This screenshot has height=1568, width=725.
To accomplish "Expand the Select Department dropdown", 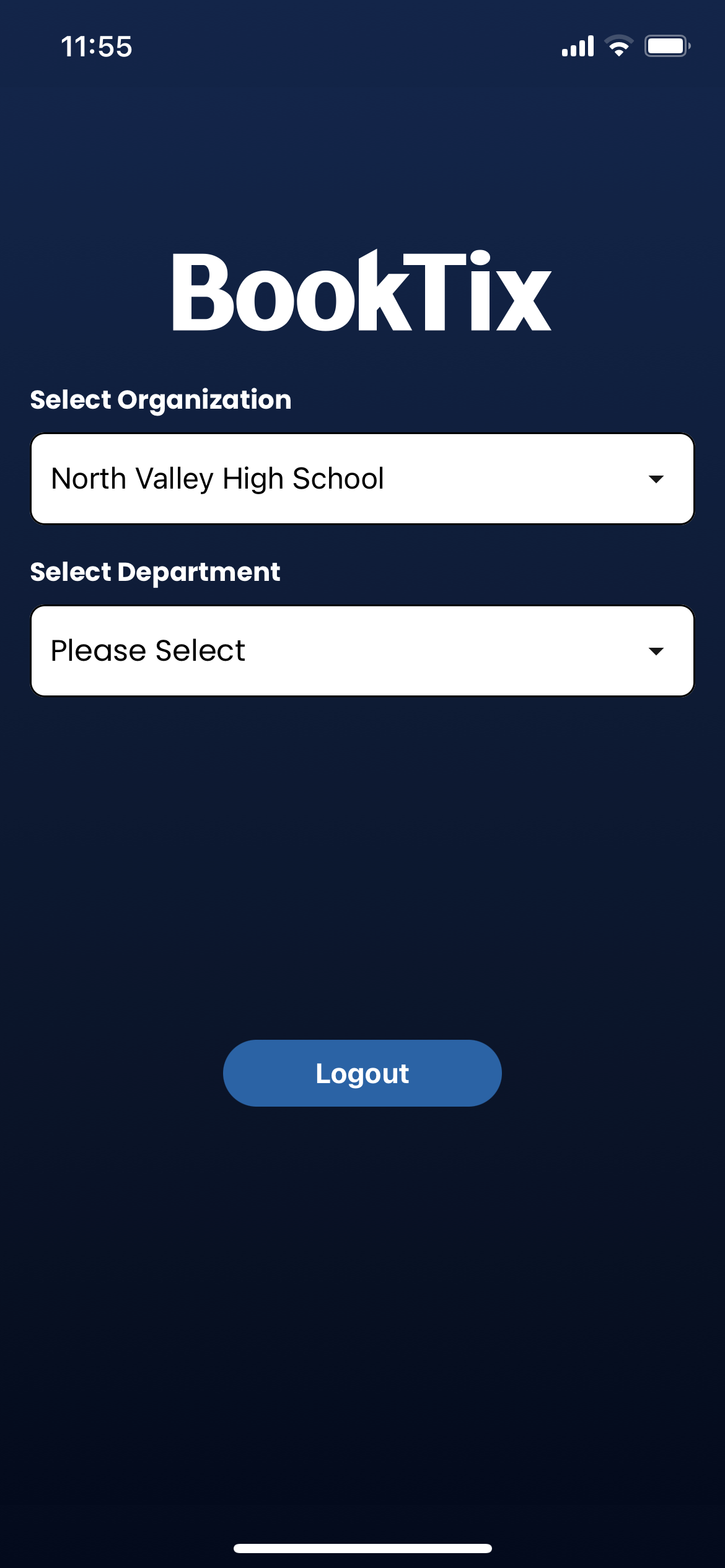I will (362, 651).
